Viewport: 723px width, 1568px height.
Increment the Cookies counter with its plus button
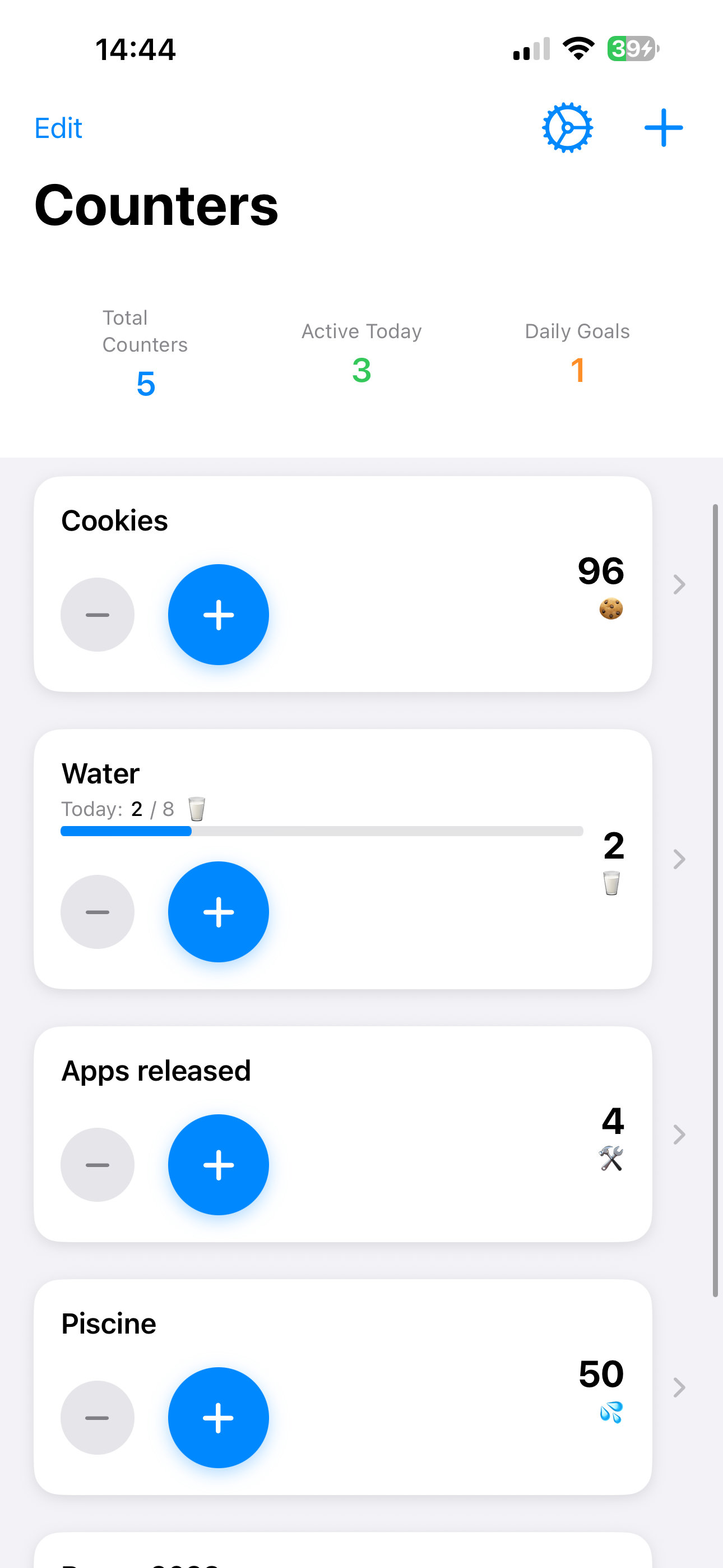pos(218,614)
